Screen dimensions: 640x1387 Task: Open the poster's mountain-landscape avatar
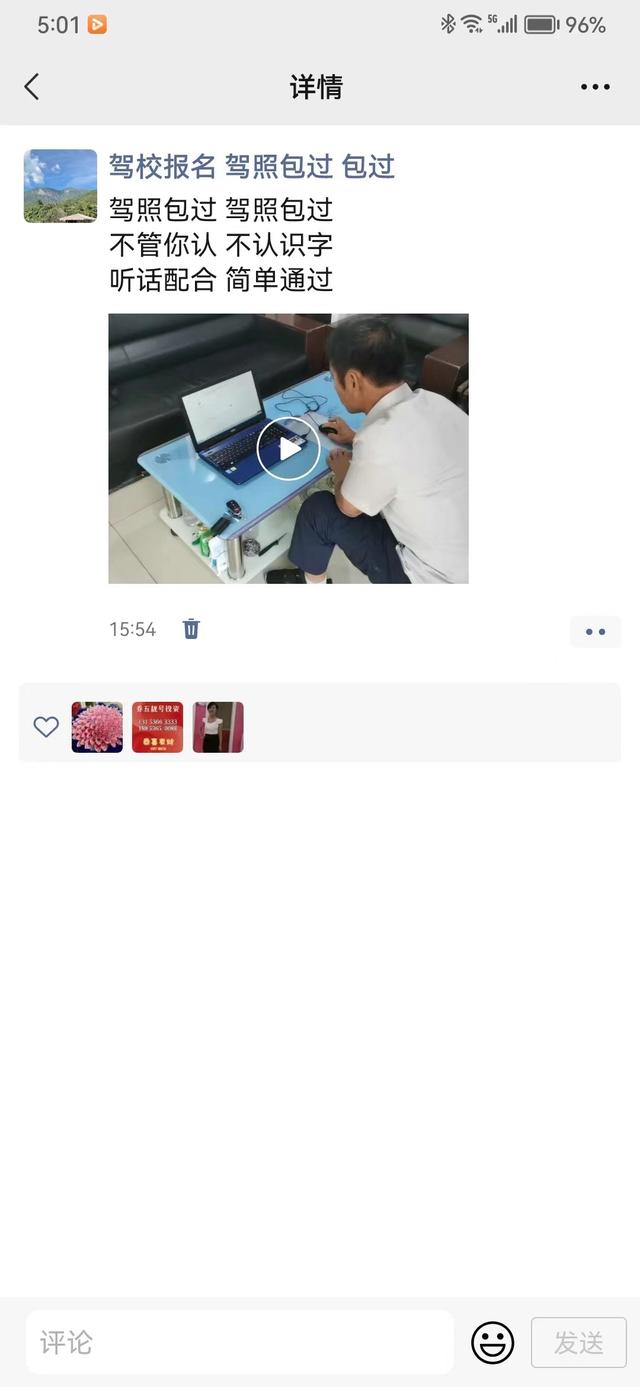coord(60,186)
